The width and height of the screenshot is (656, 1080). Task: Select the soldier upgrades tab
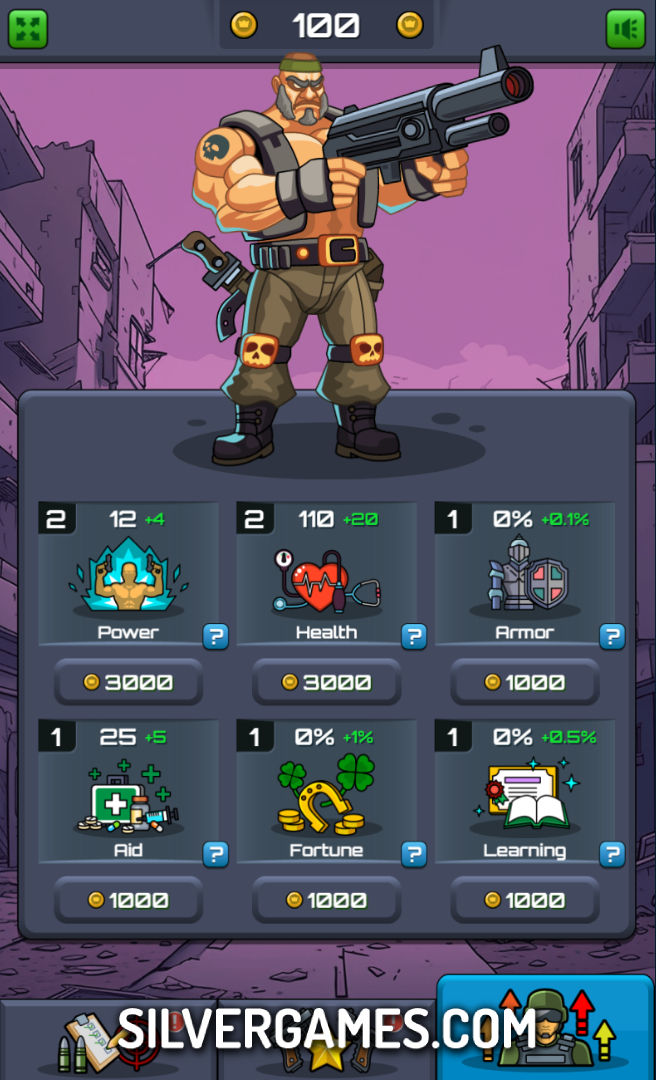pos(545,1030)
